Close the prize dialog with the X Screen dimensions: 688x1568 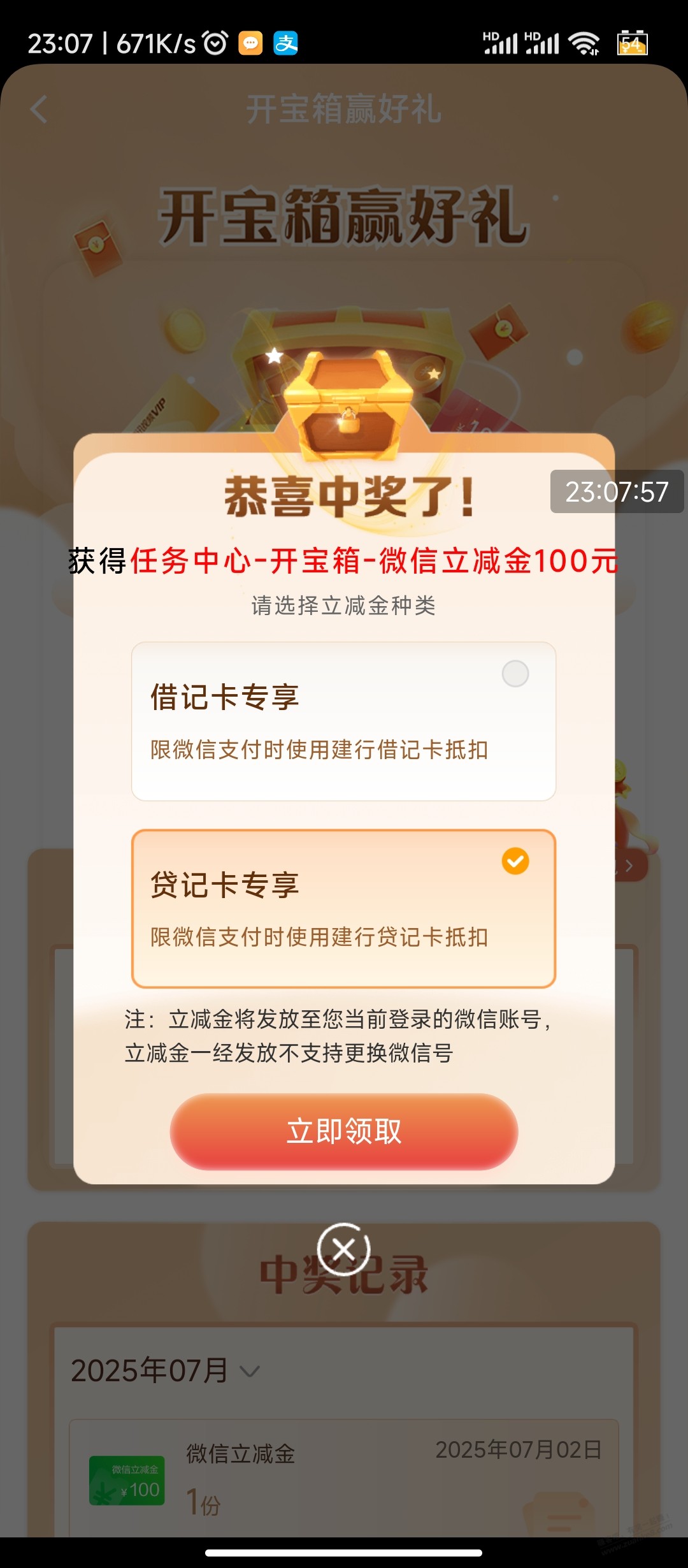click(344, 1249)
